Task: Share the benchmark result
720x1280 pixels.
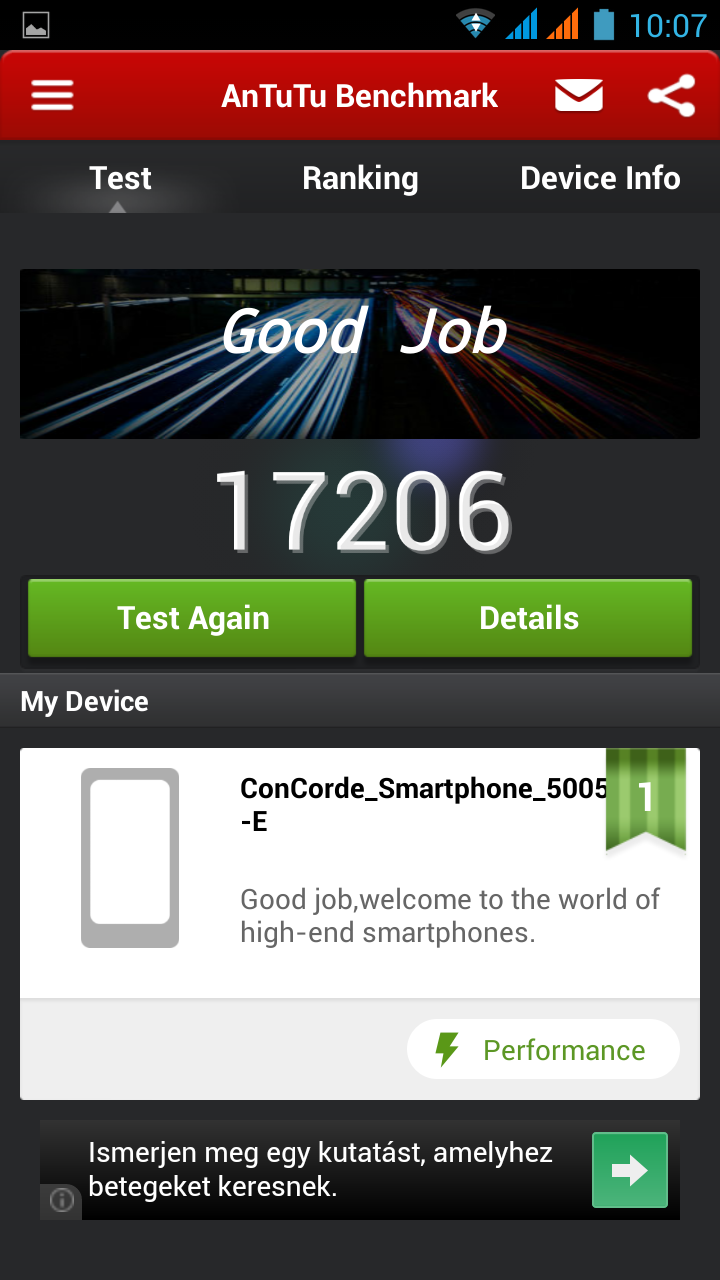Action: [x=671, y=96]
